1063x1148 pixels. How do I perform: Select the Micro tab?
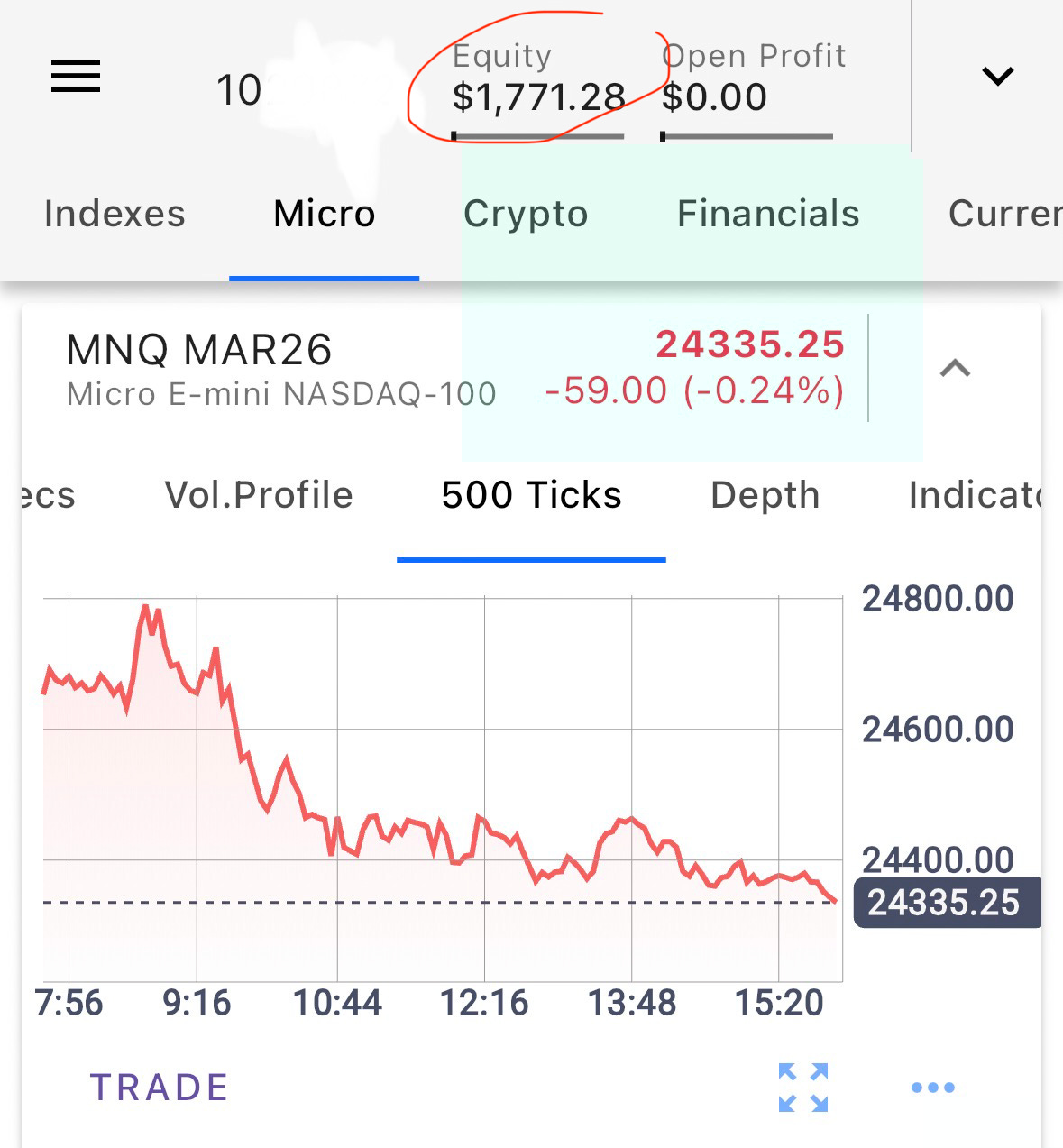[324, 215]
